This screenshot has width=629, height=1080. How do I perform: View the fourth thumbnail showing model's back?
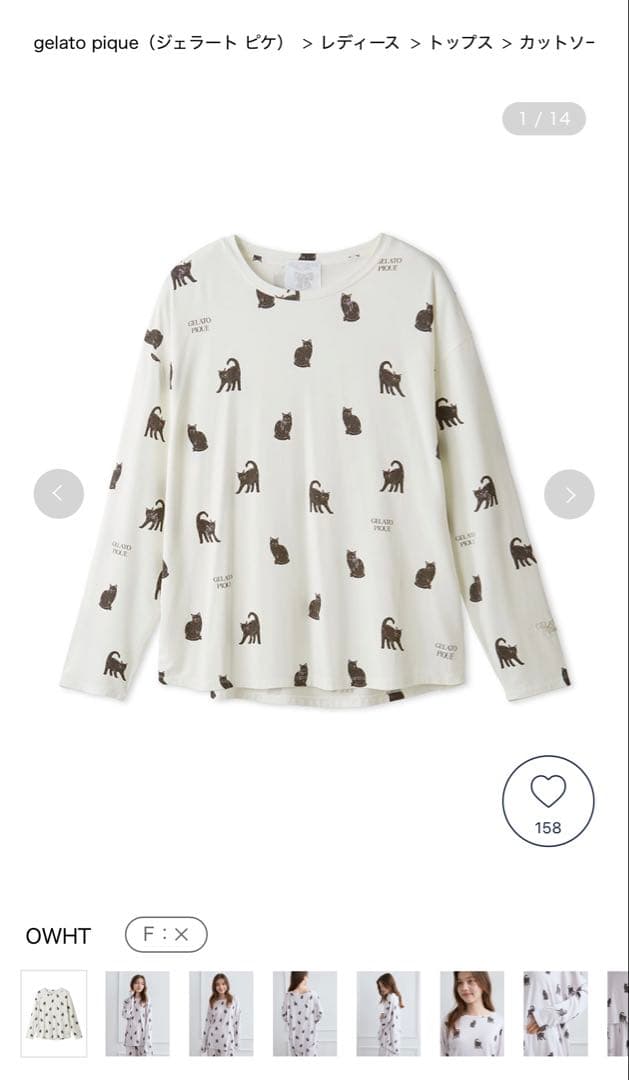(305, 1013)
